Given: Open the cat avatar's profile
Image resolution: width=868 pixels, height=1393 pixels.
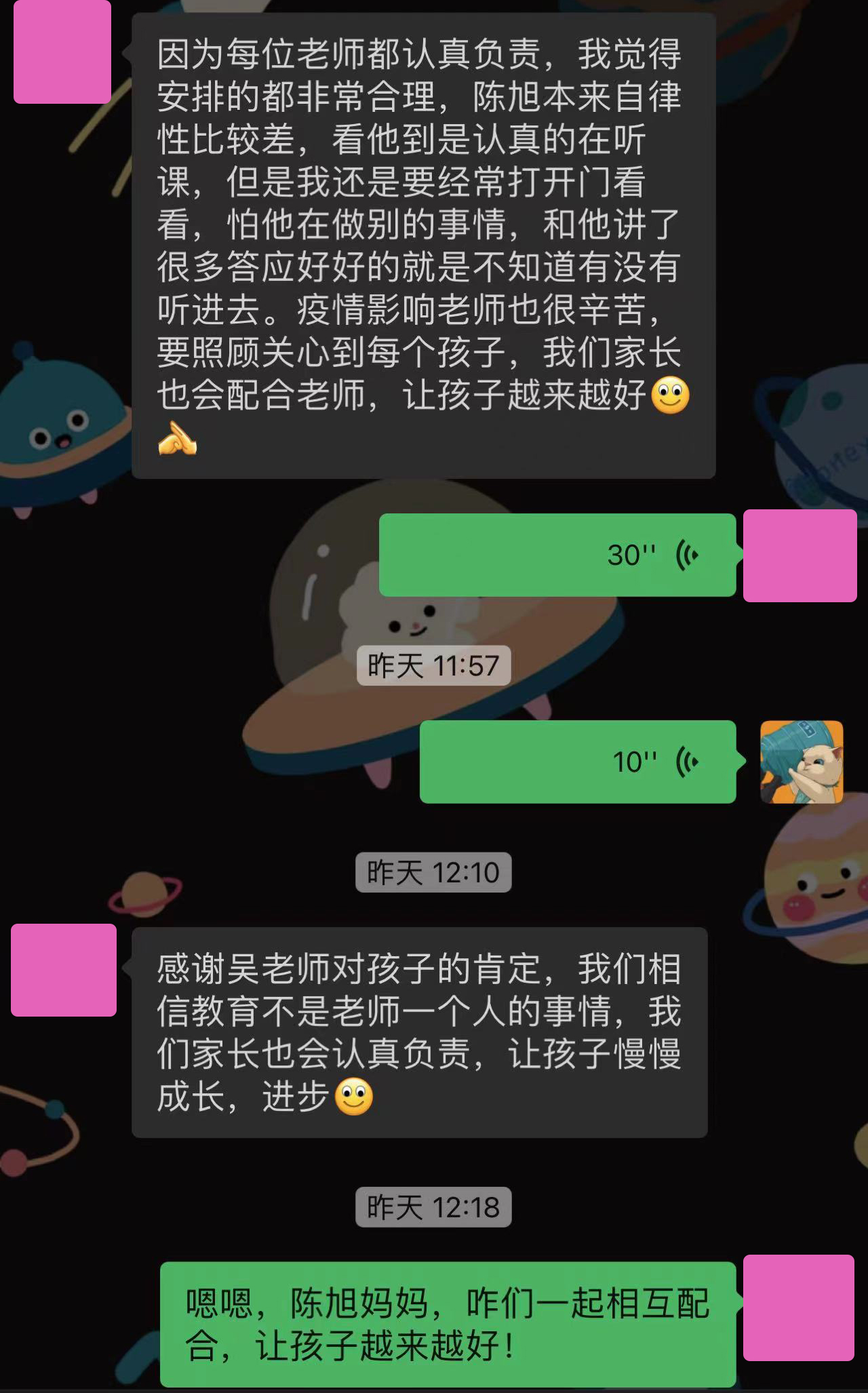Looking at the screenshot, I should click(x=802, y=762).
